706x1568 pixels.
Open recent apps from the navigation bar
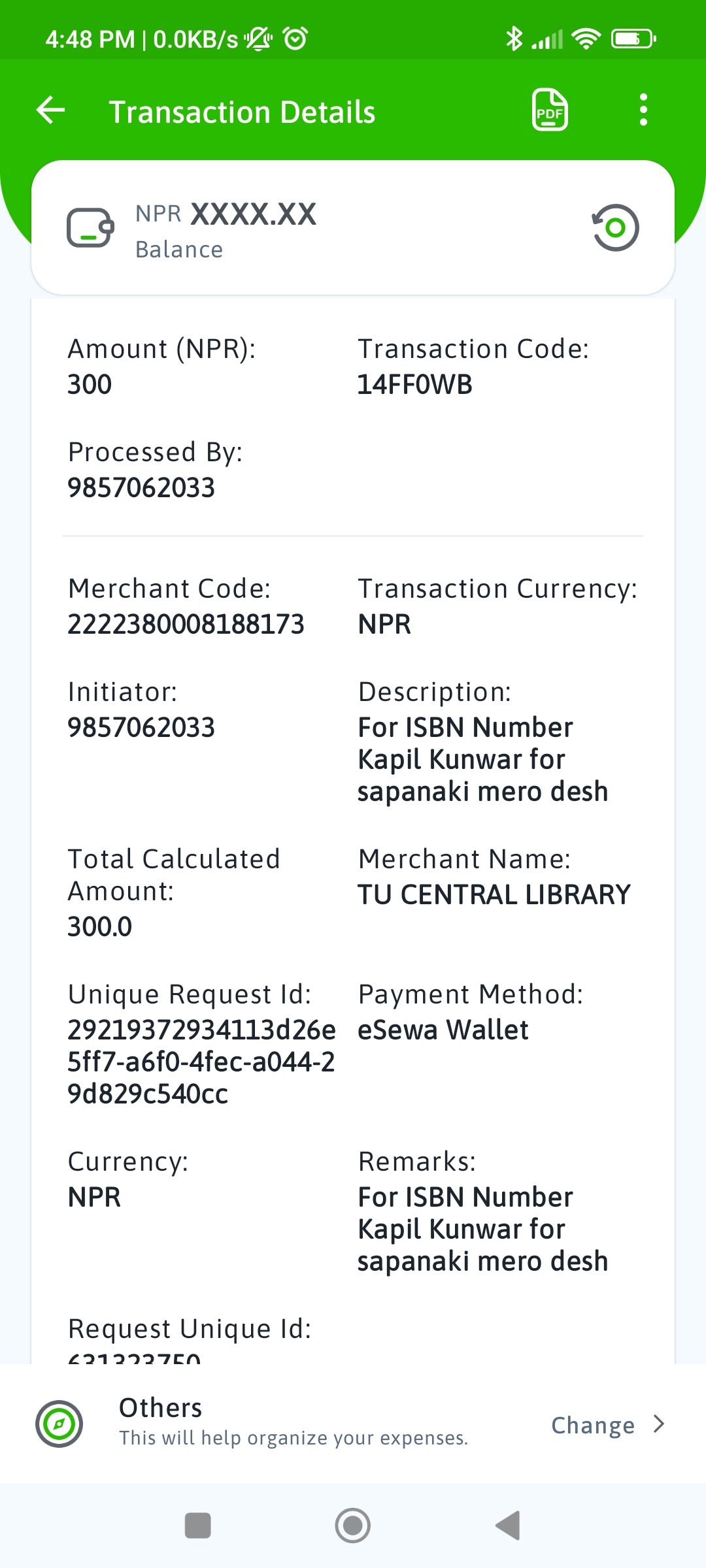coord(197,1526)
